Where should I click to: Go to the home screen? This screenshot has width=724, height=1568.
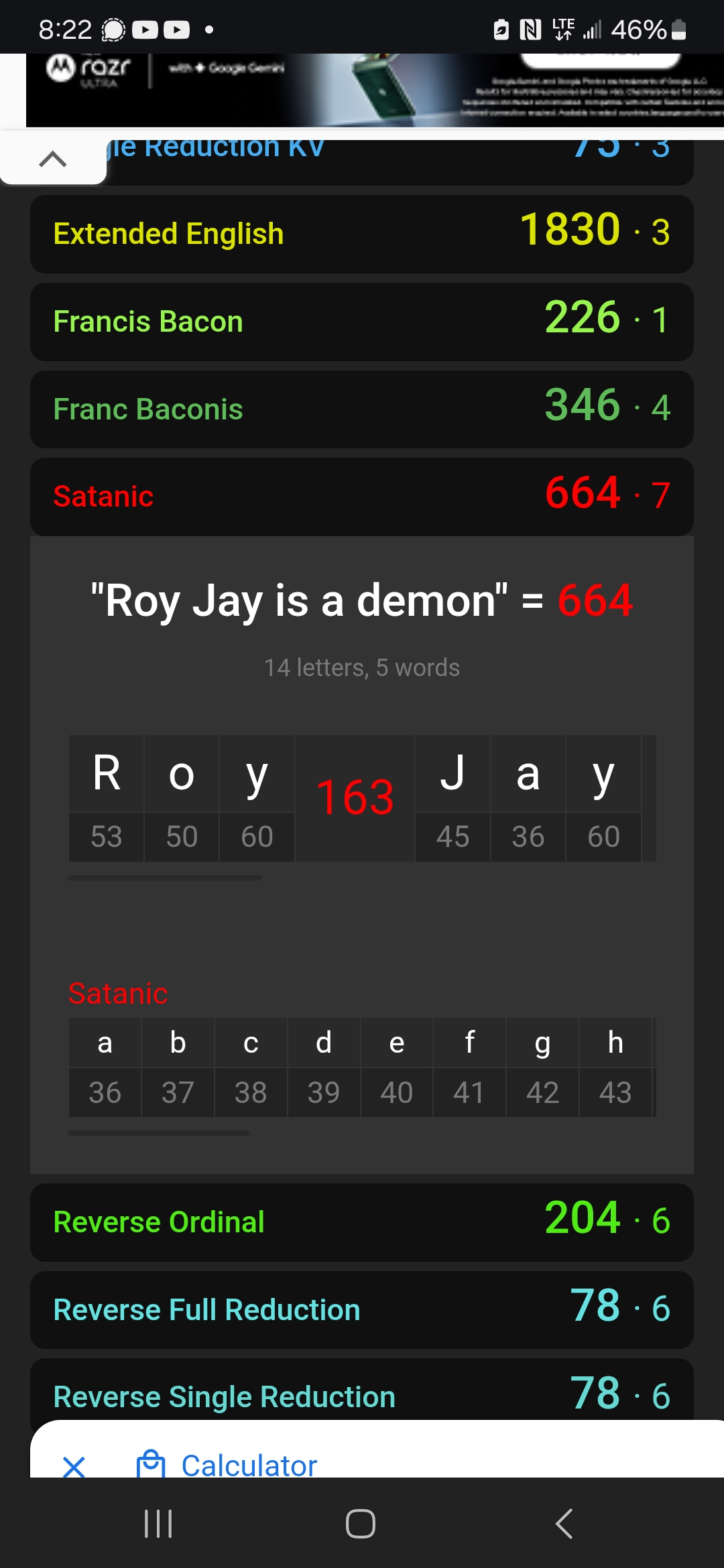point(361,1523)
